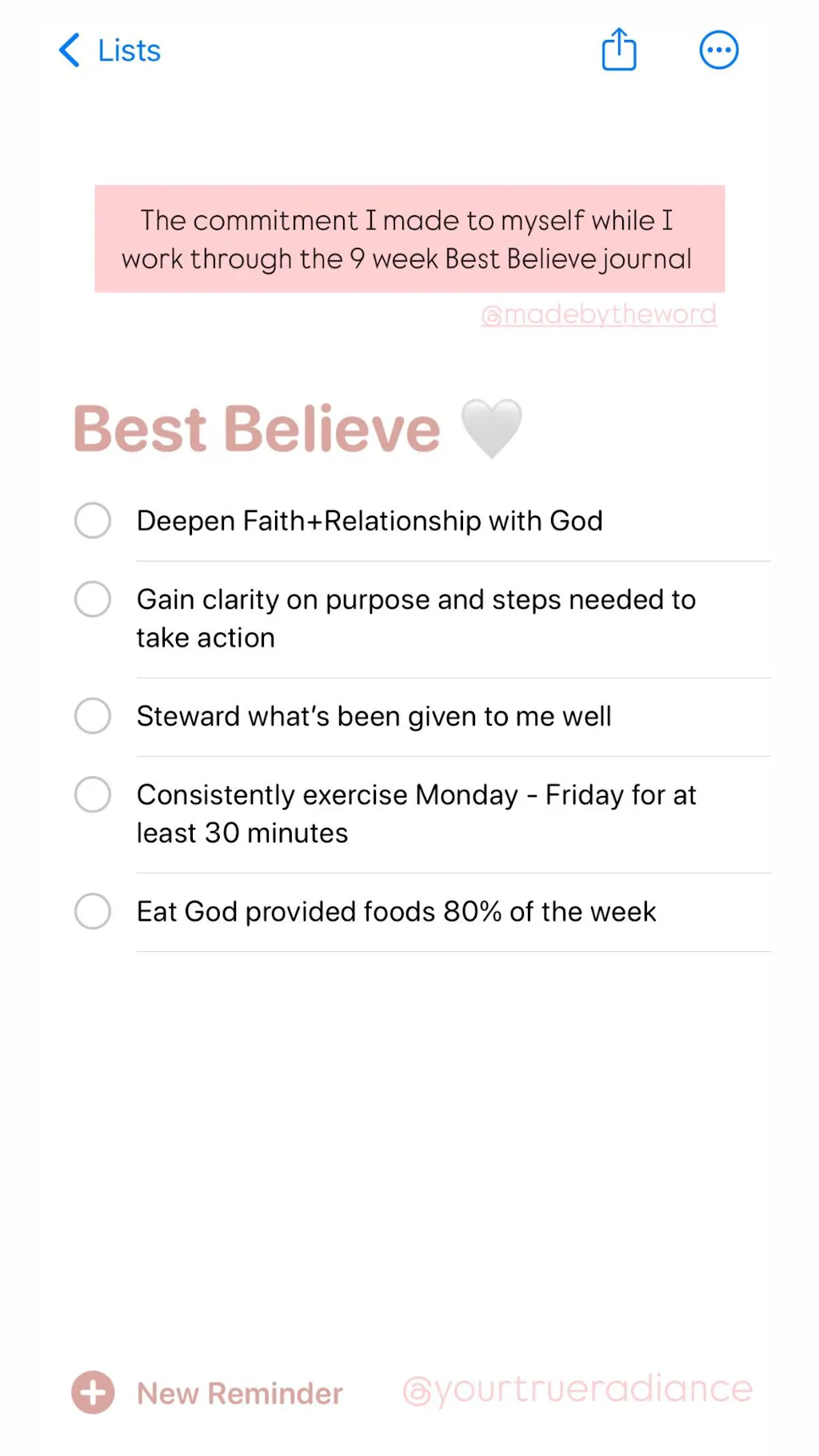The height and width of the screenshot is (1456, 819).
Task: Mark Eat God provided foods as done
Action: (93, 911)
